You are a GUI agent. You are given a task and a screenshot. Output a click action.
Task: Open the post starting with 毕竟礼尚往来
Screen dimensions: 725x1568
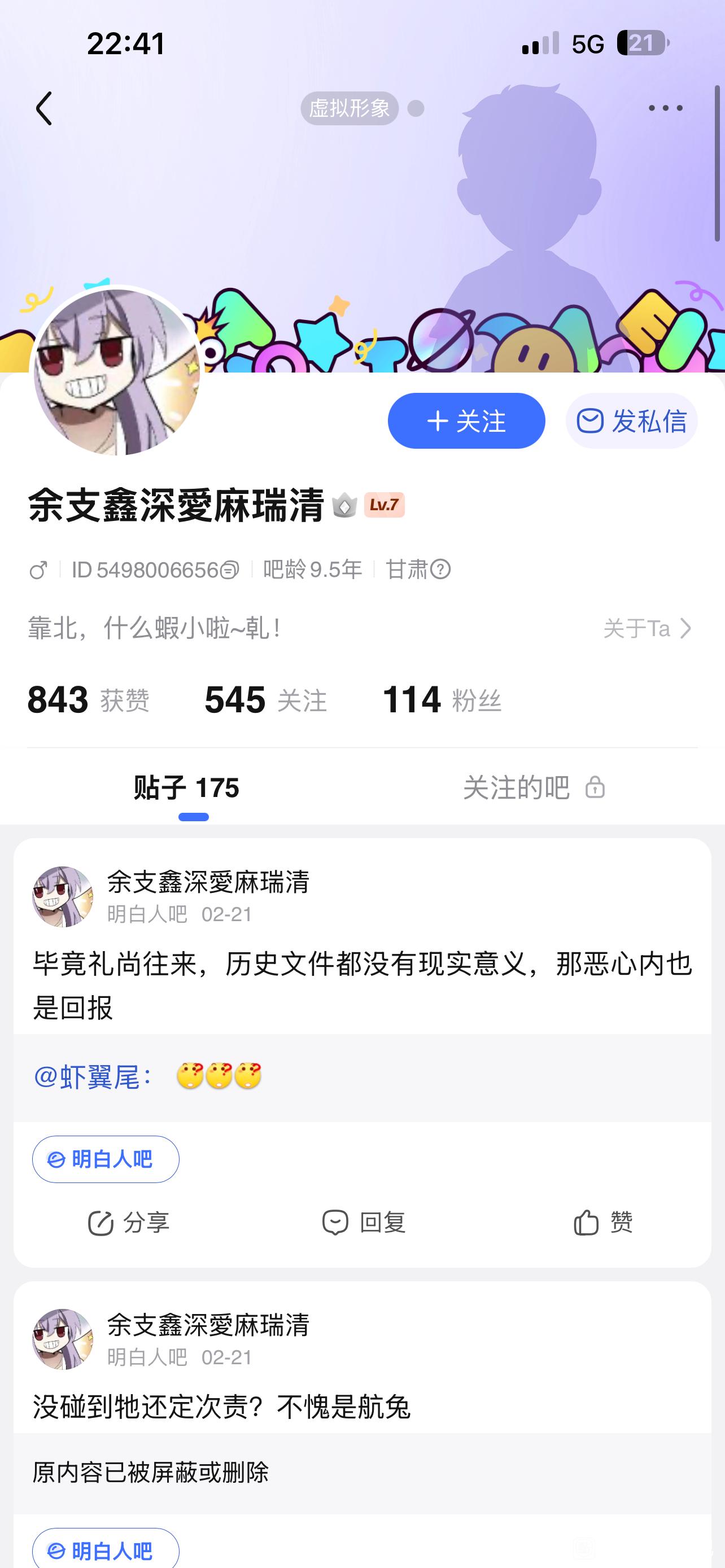point(362,986)
